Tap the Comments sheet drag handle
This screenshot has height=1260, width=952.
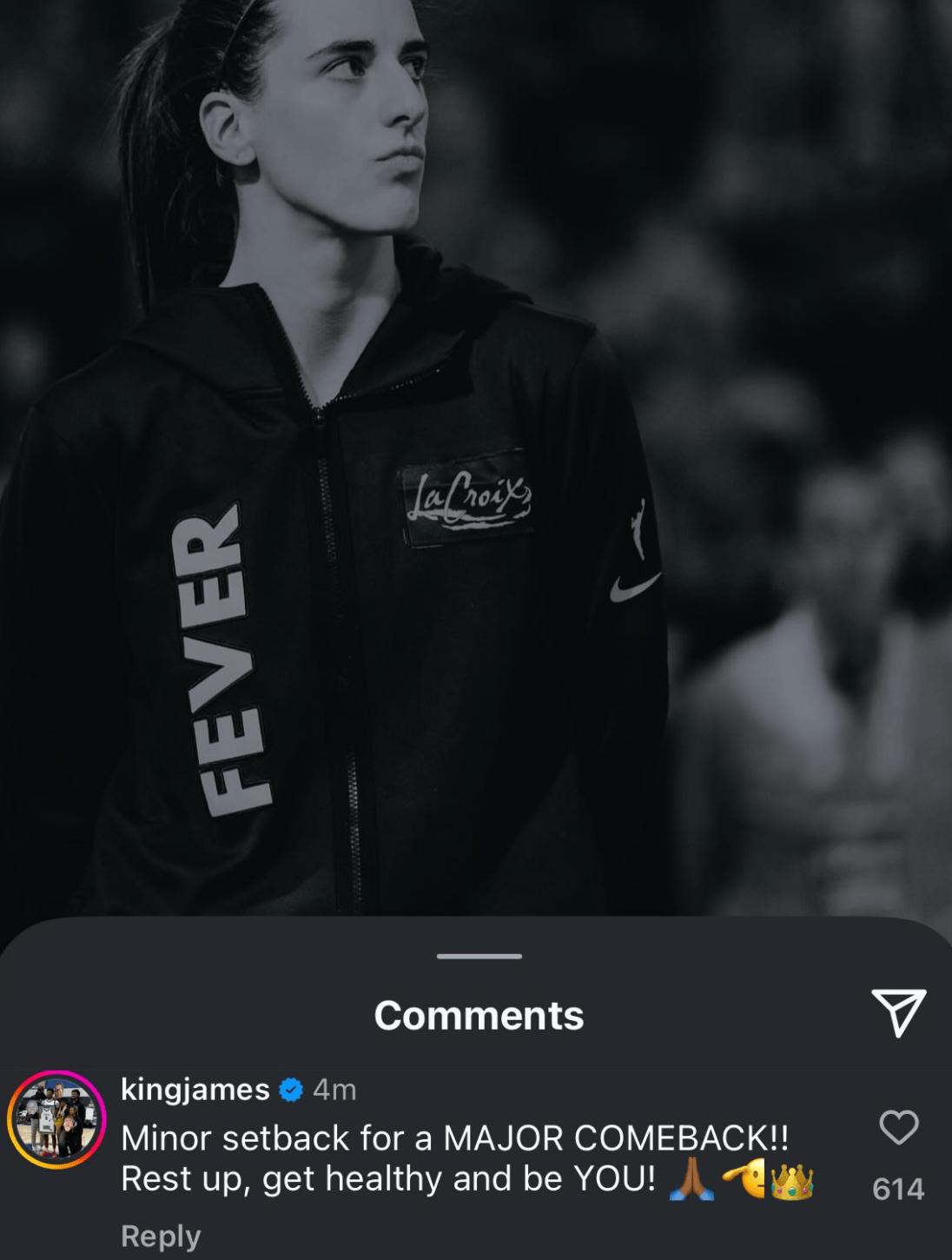pyautogui.click(x=479, y=957)
